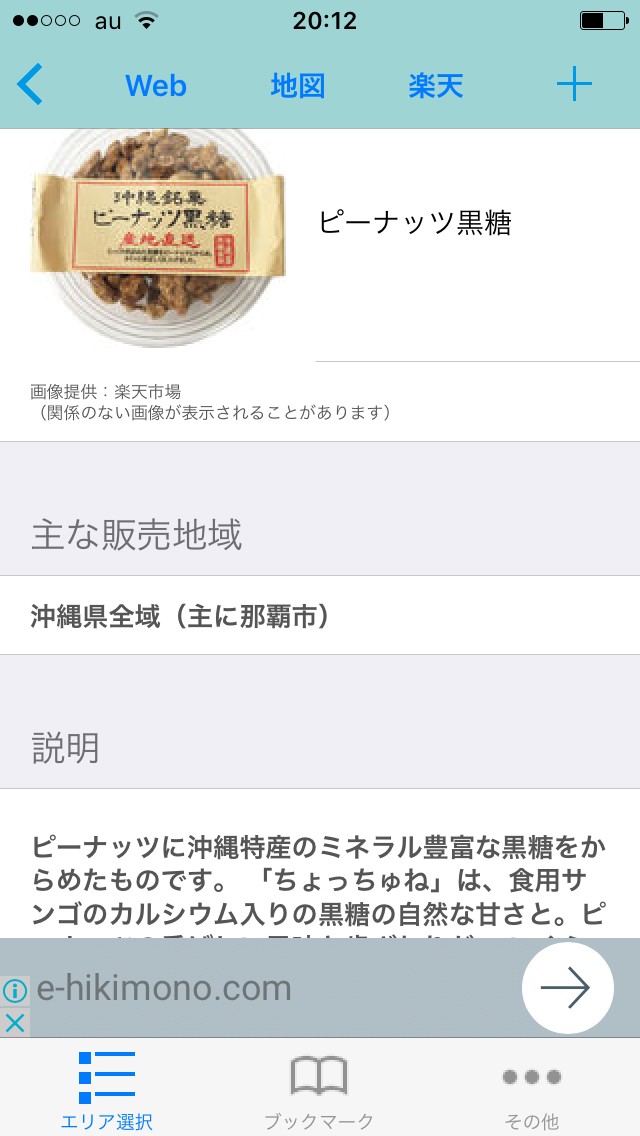This screenshot has width=640, height=1136.
Task: Tap the plus icon to add bookmark
Action: 574,85
